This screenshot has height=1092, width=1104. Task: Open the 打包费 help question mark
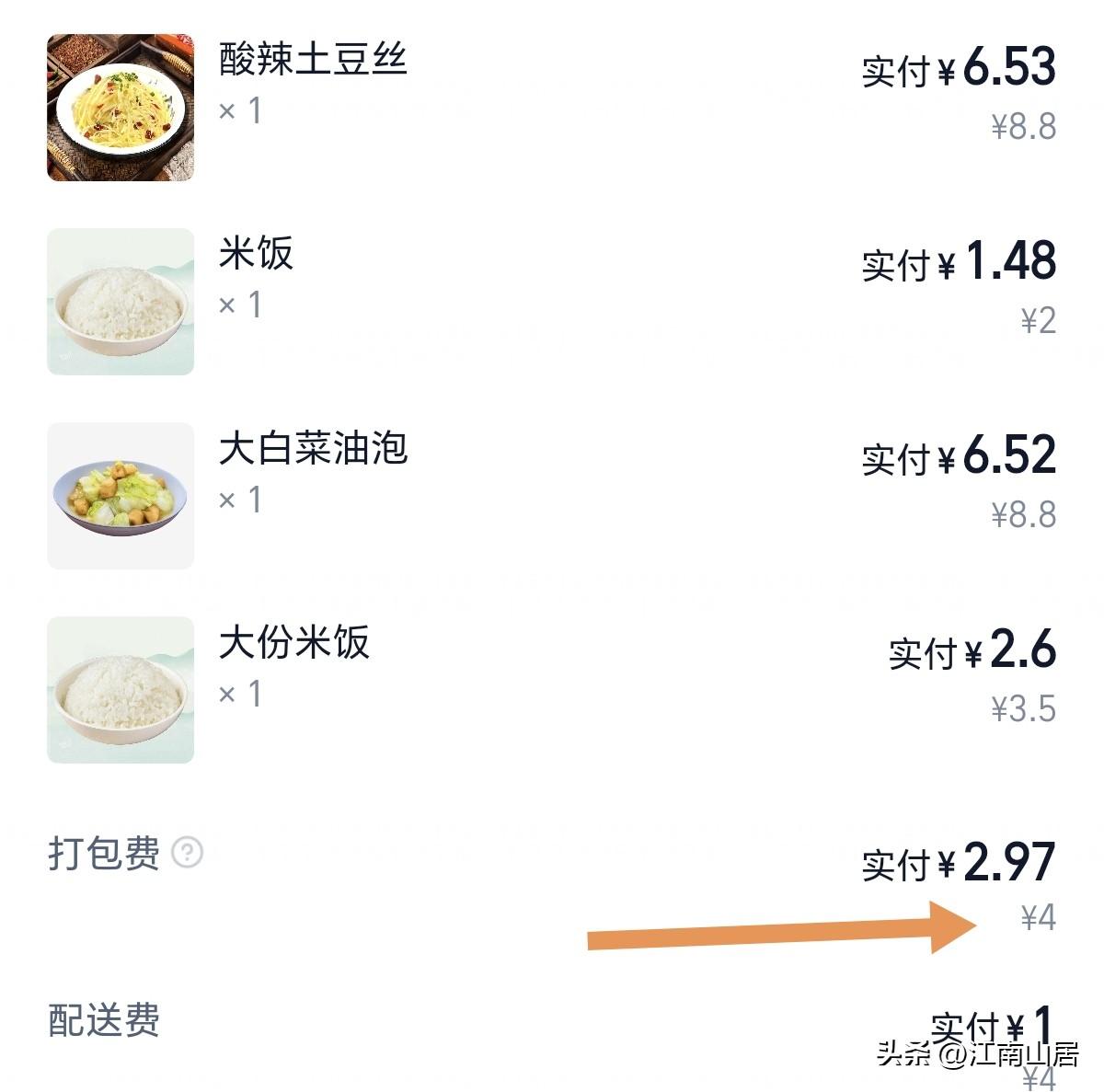[x=188, y=854]
